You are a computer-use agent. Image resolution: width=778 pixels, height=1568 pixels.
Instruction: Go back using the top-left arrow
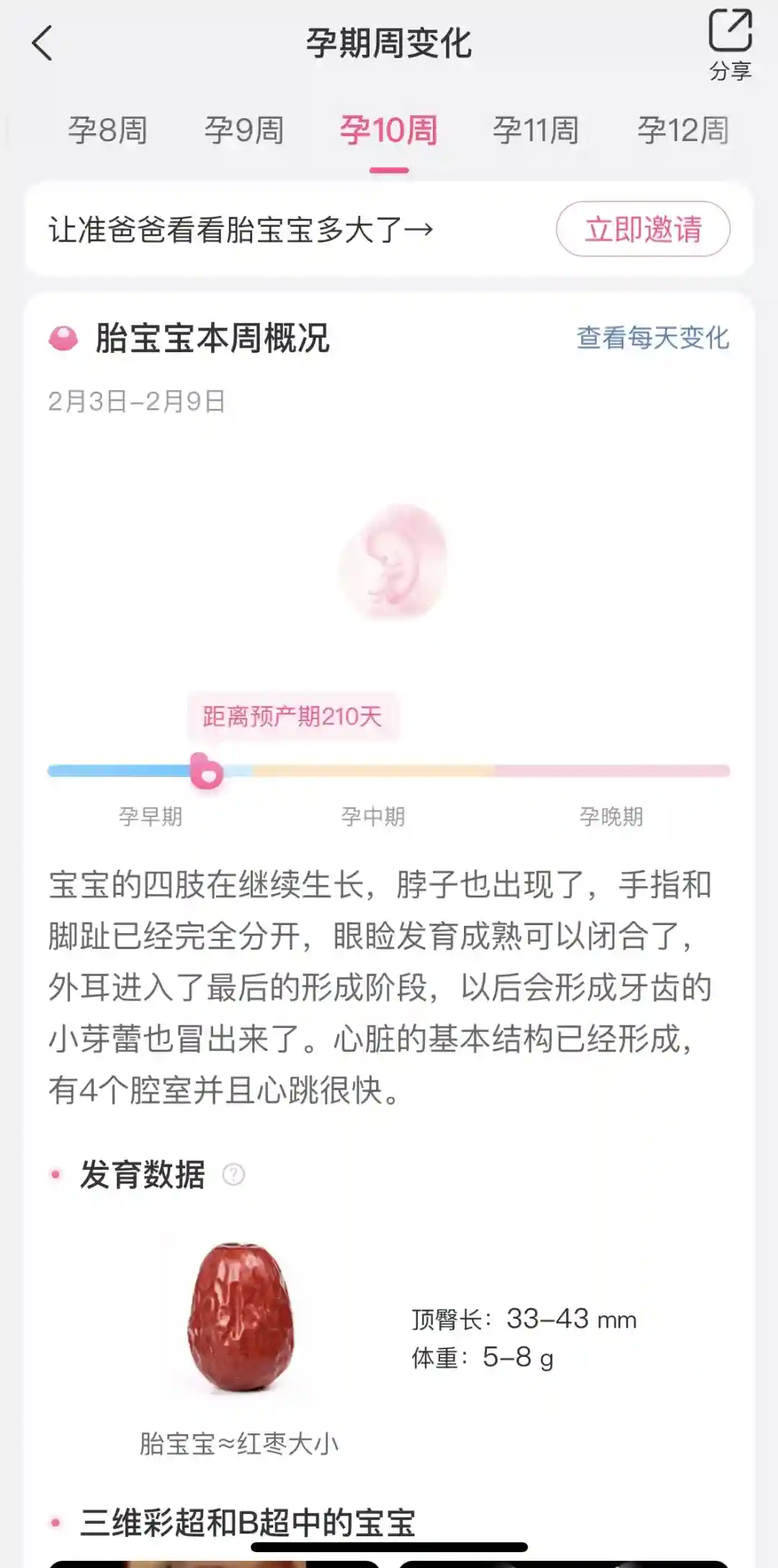(x=43, y=43)
